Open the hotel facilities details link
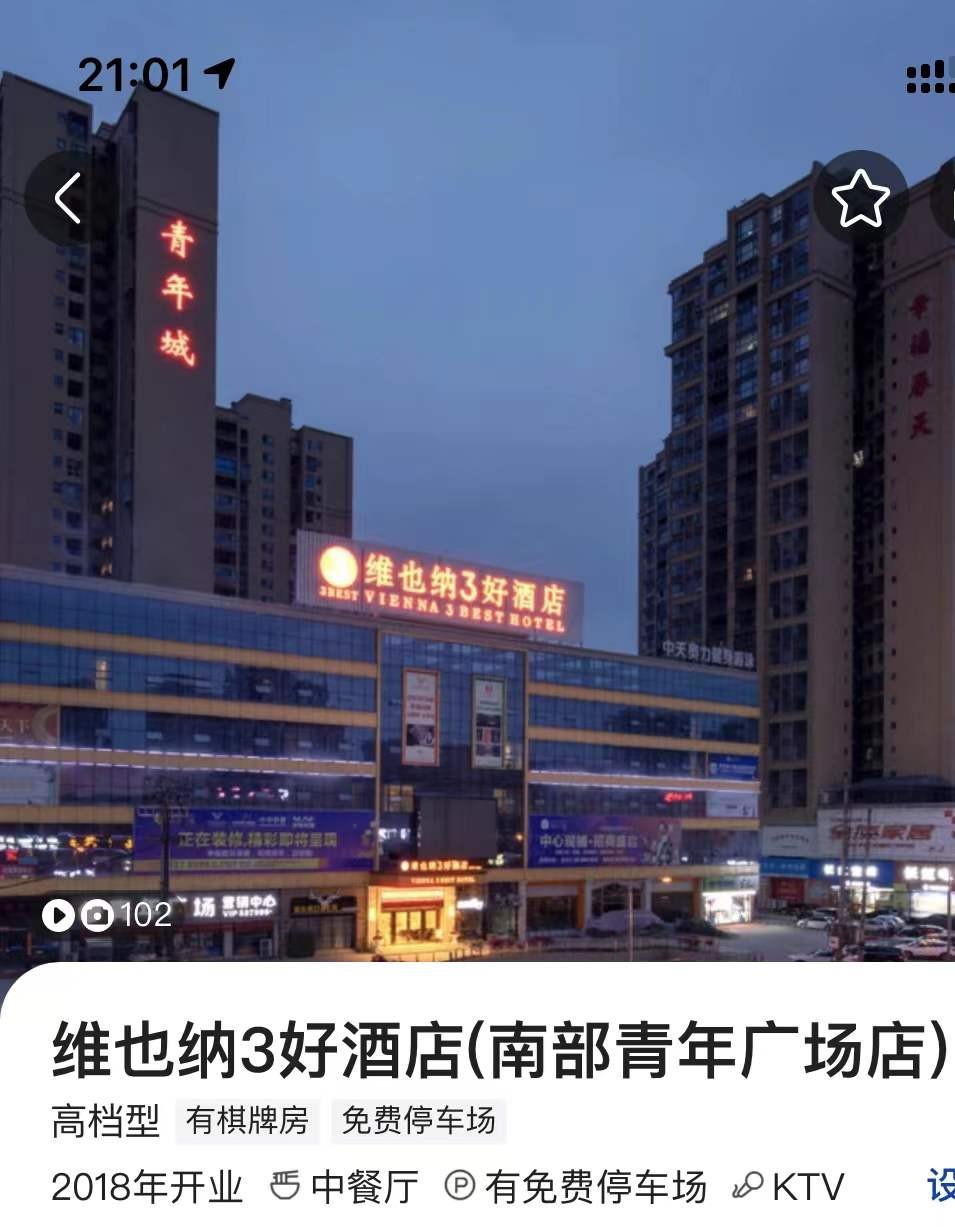The height and width of the screenshot is (1227, 955). click(940, 1186)
